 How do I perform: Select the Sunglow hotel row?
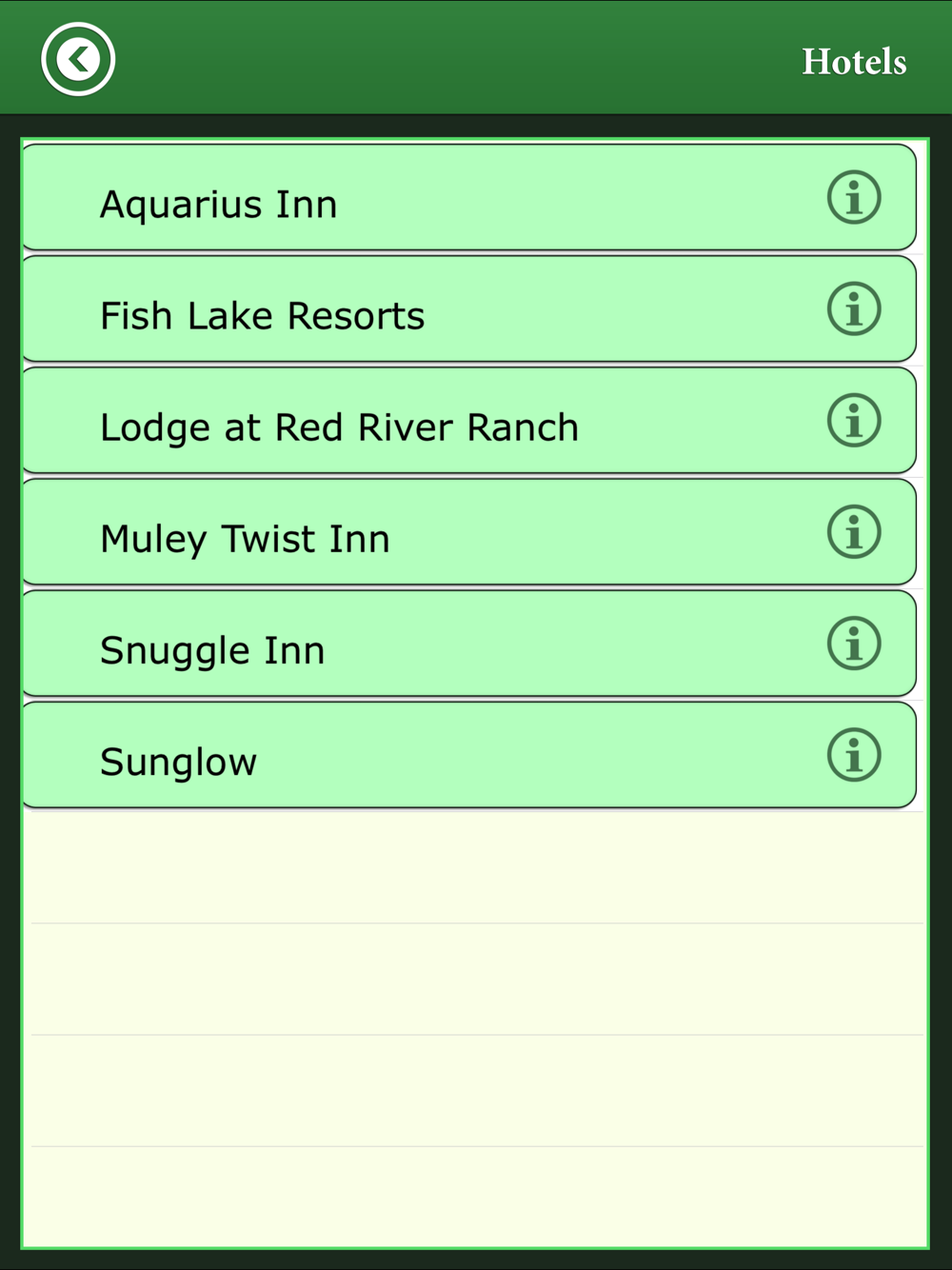tap(179, 761)
